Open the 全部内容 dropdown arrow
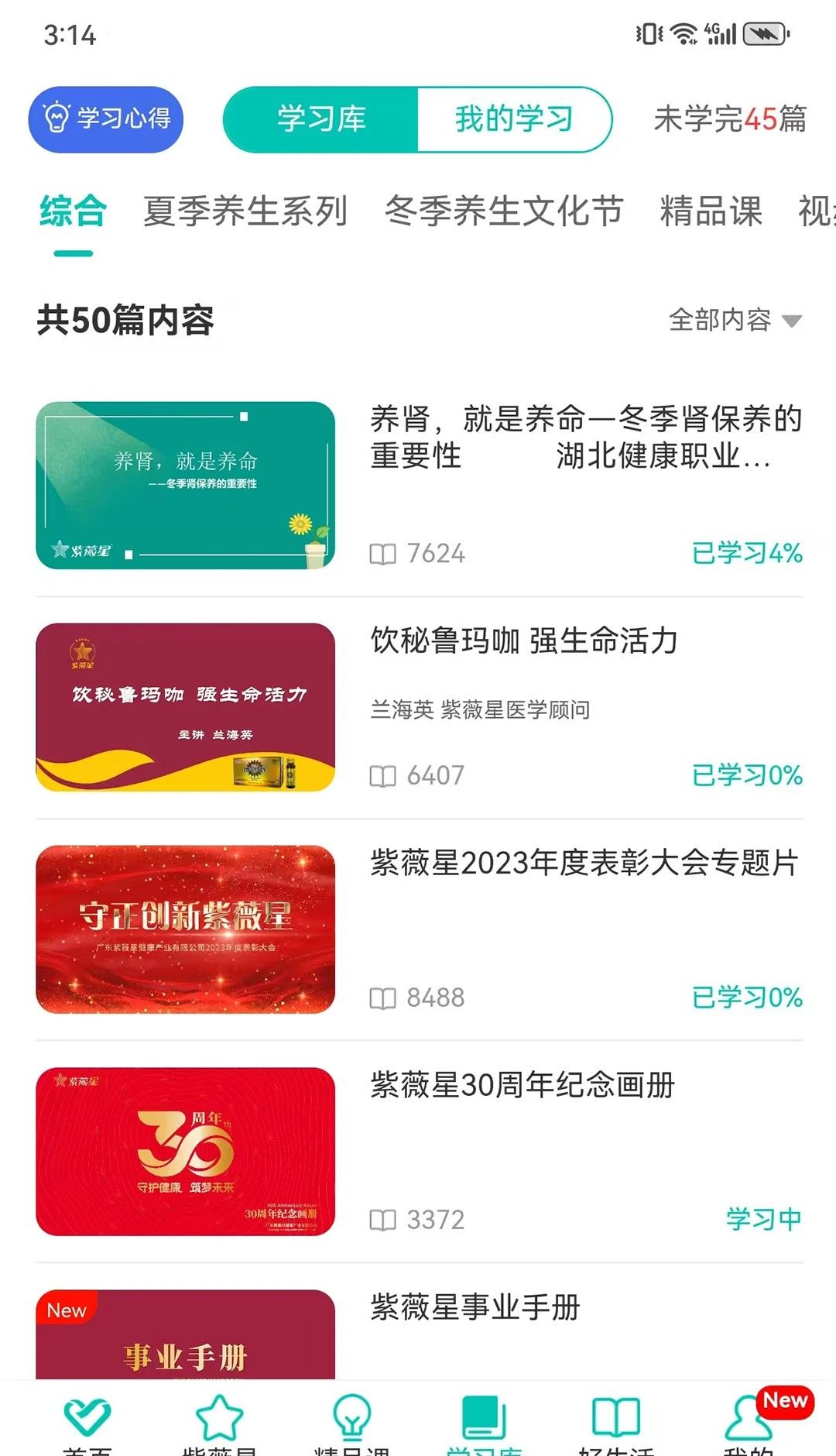This screenshot has height=1456, width=836. (792, 321)
